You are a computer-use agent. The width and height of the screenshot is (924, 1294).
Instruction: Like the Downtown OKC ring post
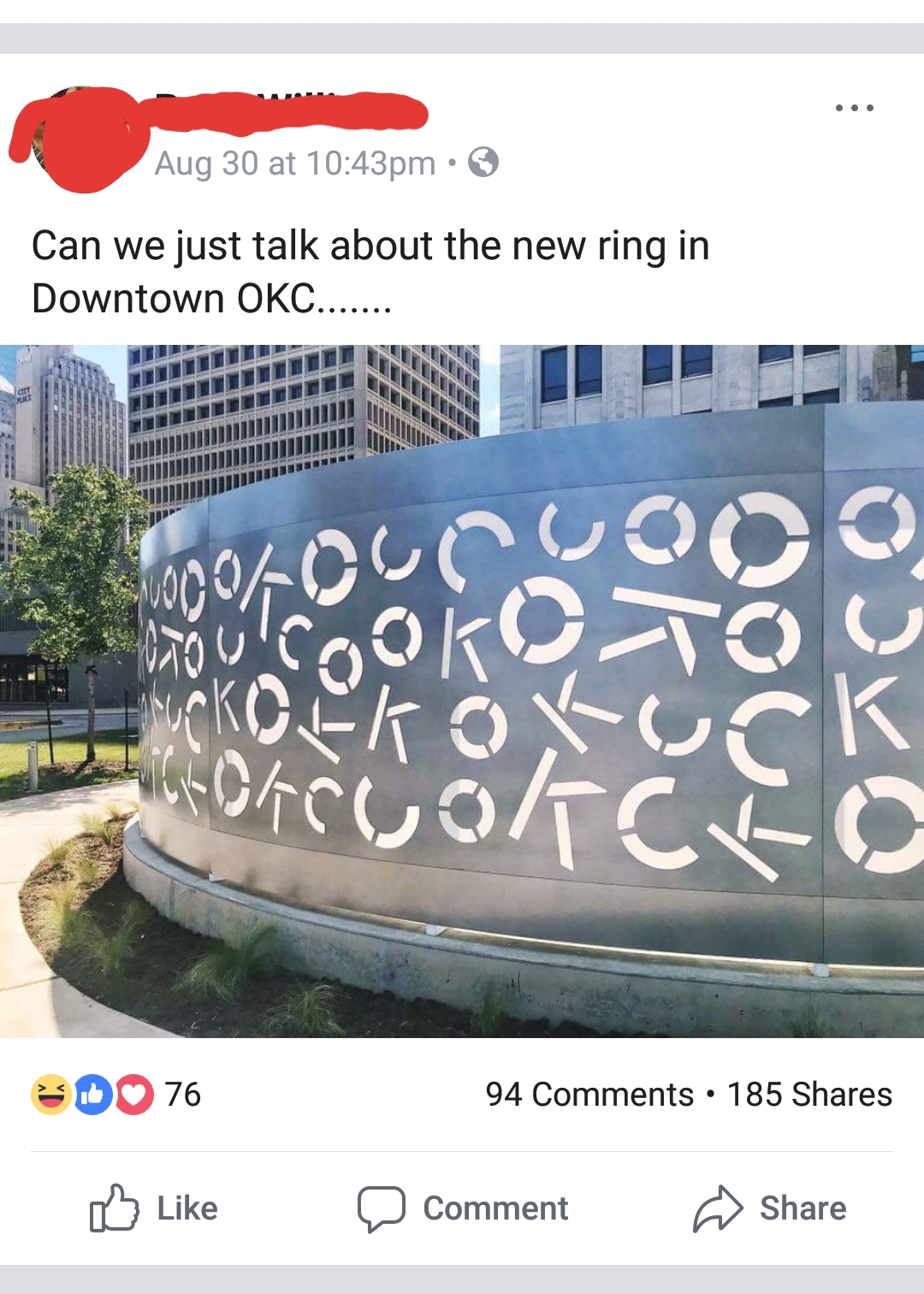pos(154,1208)
